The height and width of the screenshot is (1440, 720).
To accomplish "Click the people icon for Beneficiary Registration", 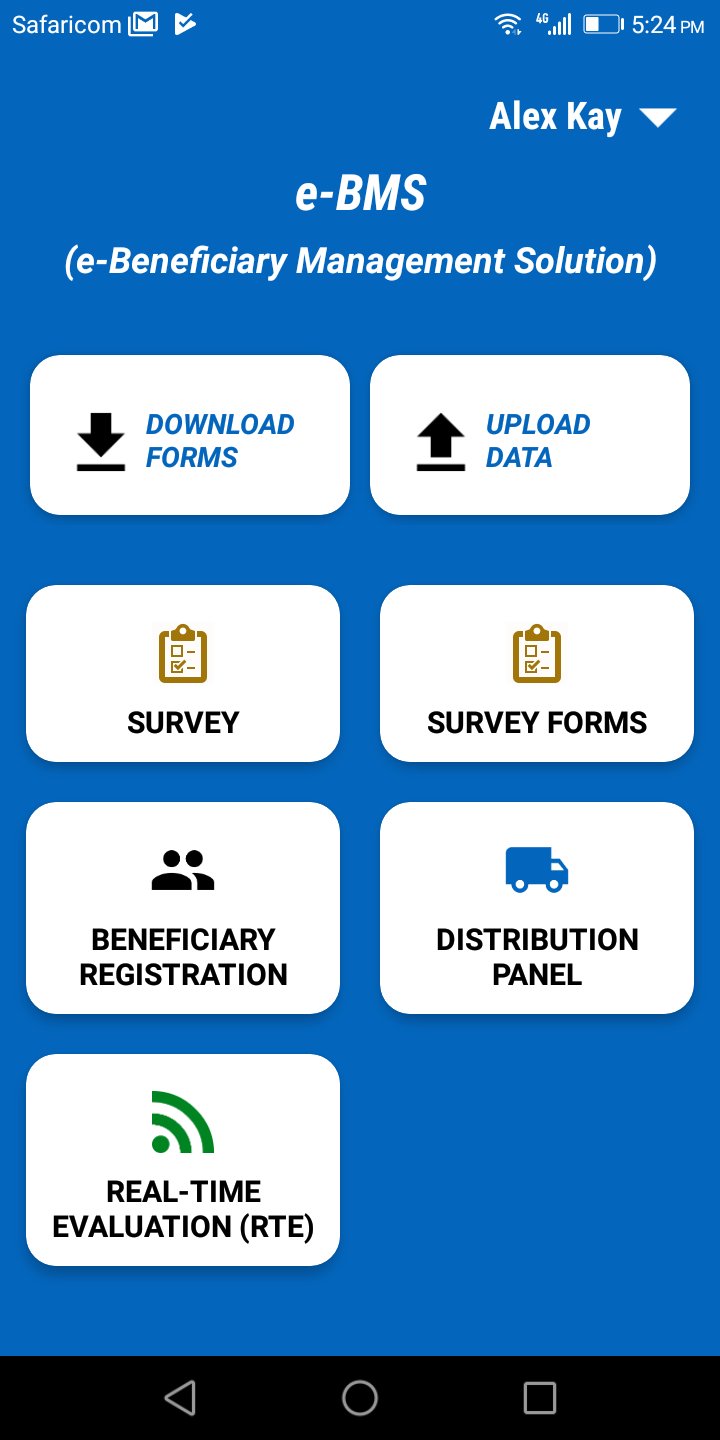I will tap(182, 870).
